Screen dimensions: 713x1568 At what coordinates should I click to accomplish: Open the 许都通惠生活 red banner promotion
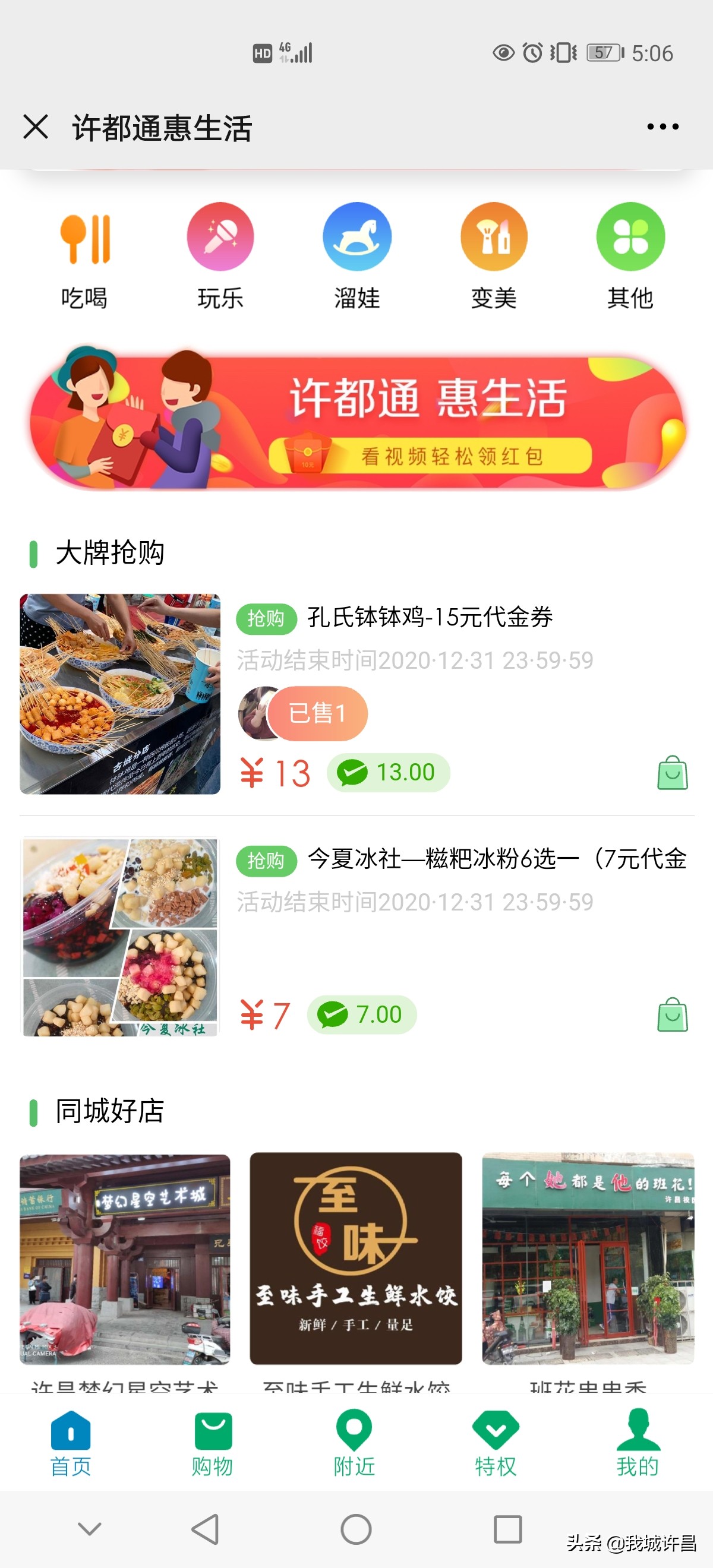coord(356,420)
